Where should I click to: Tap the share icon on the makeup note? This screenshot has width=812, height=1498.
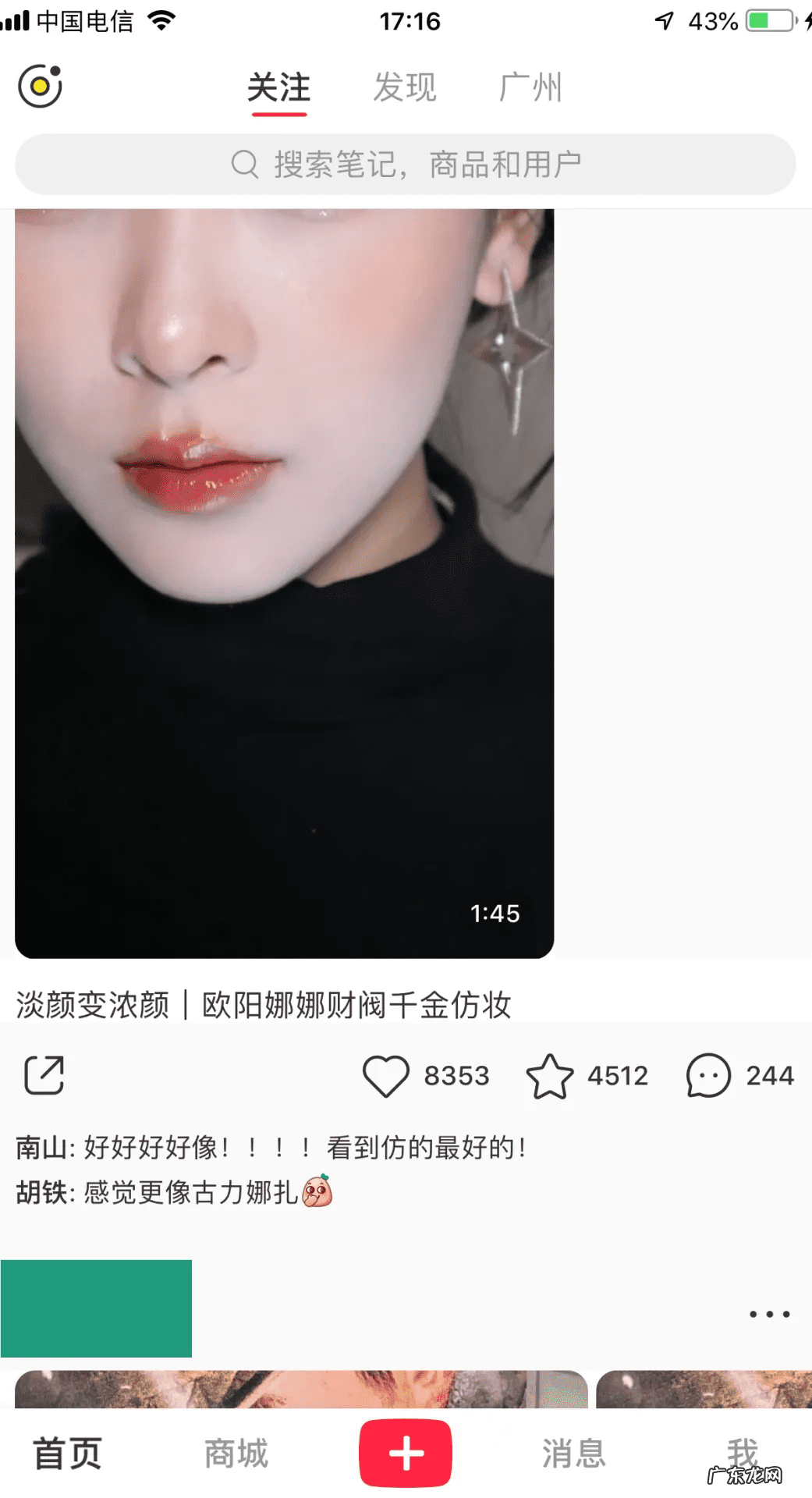click(x=44, y=1074)
